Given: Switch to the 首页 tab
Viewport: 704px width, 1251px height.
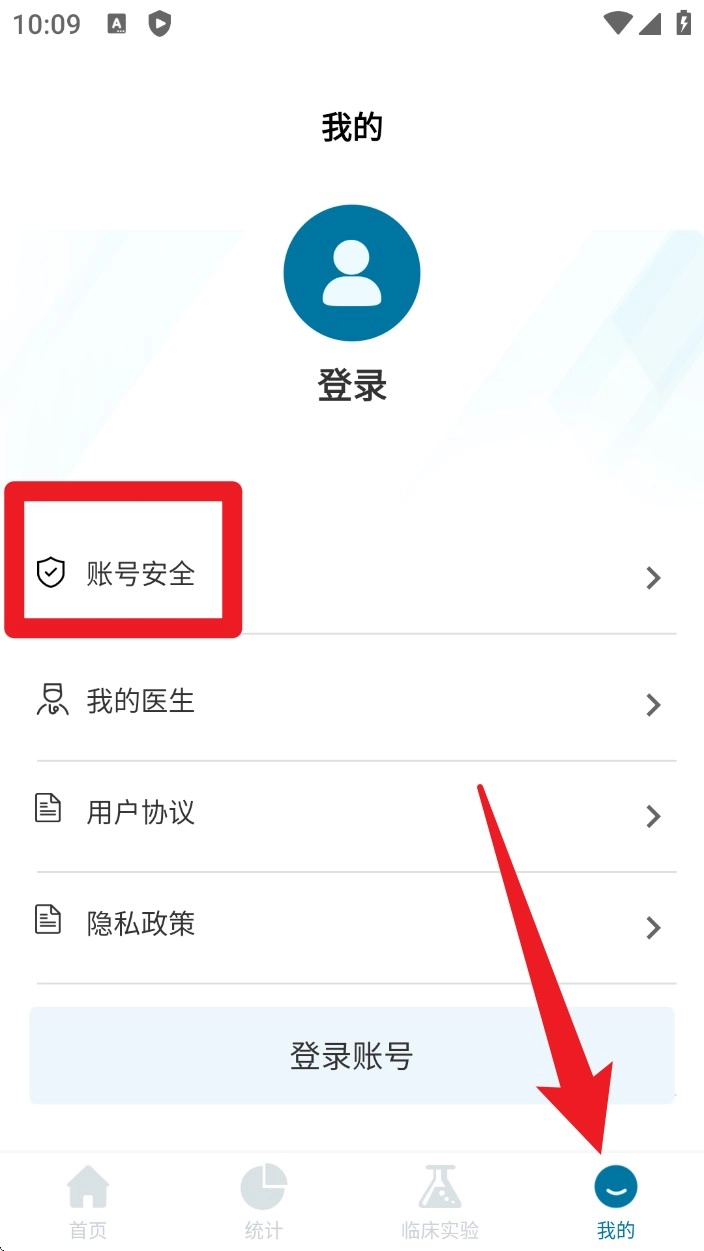Looking at the screenshot, I should 88,1203.
